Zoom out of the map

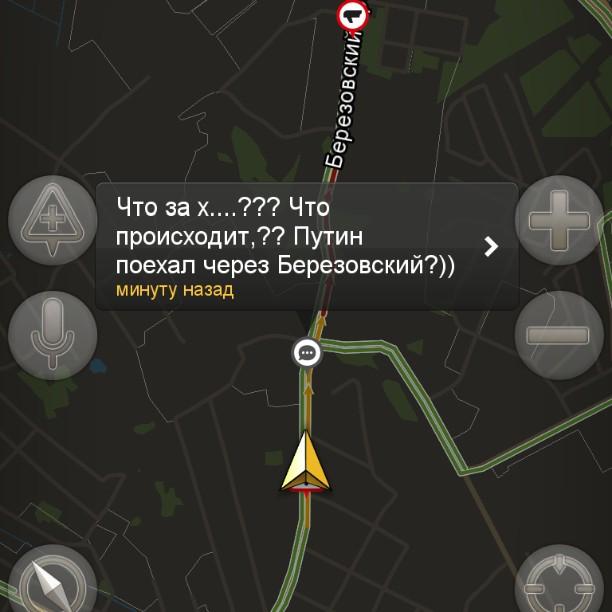[559, 335]
